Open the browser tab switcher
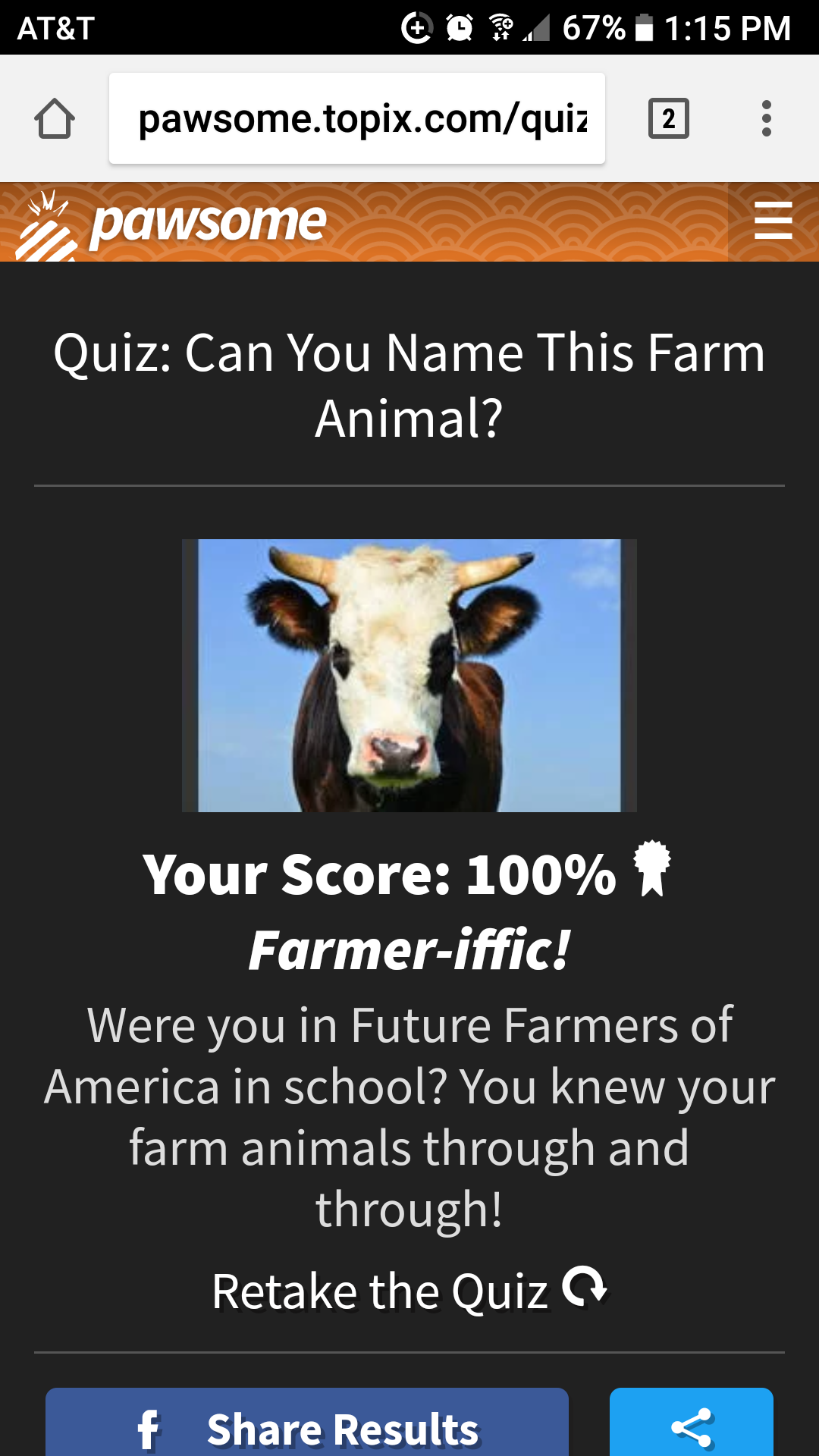 pyautogui.click(x=669, y=119)
